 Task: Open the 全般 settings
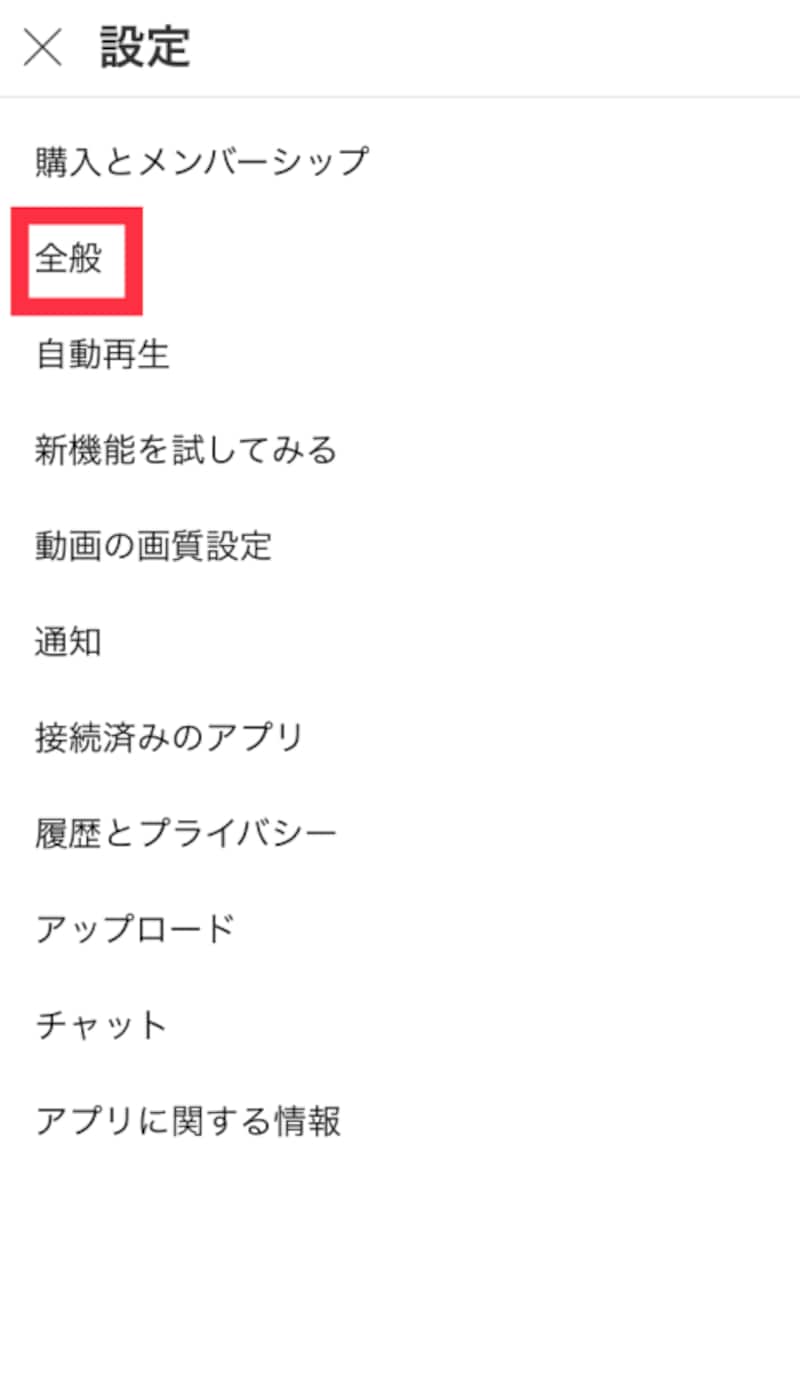(x=70, y=260)
